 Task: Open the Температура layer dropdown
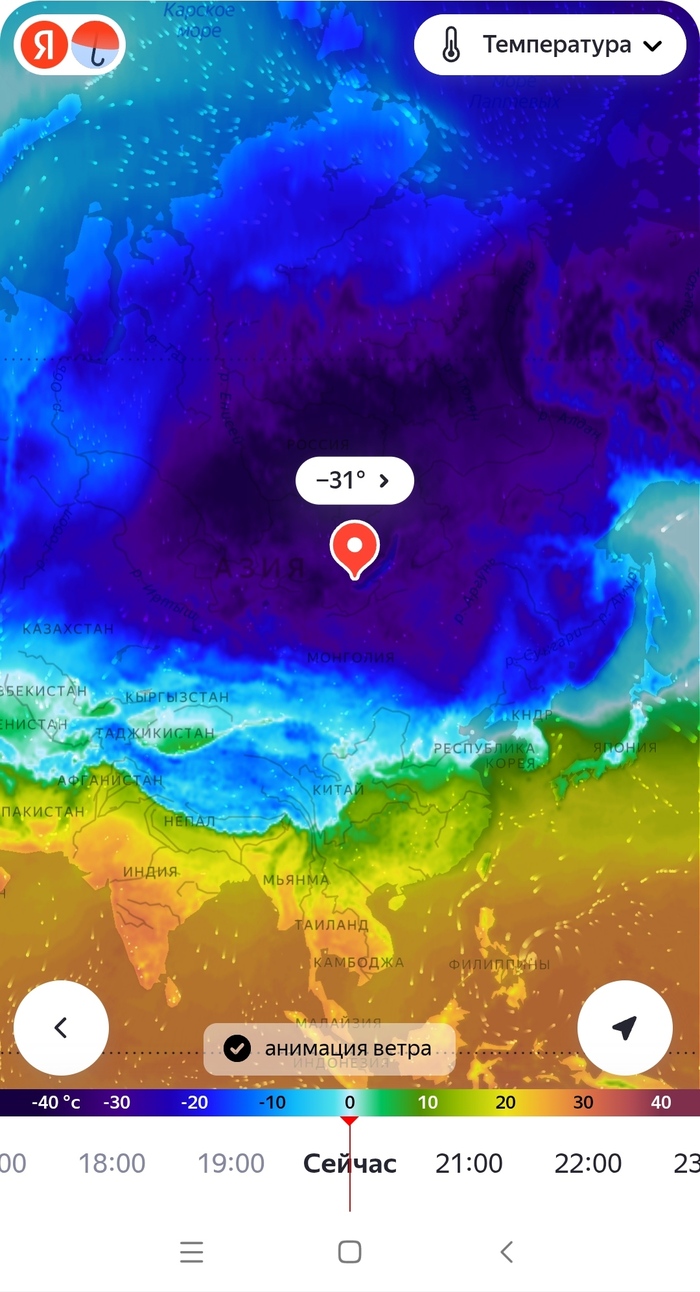point(550,45)
